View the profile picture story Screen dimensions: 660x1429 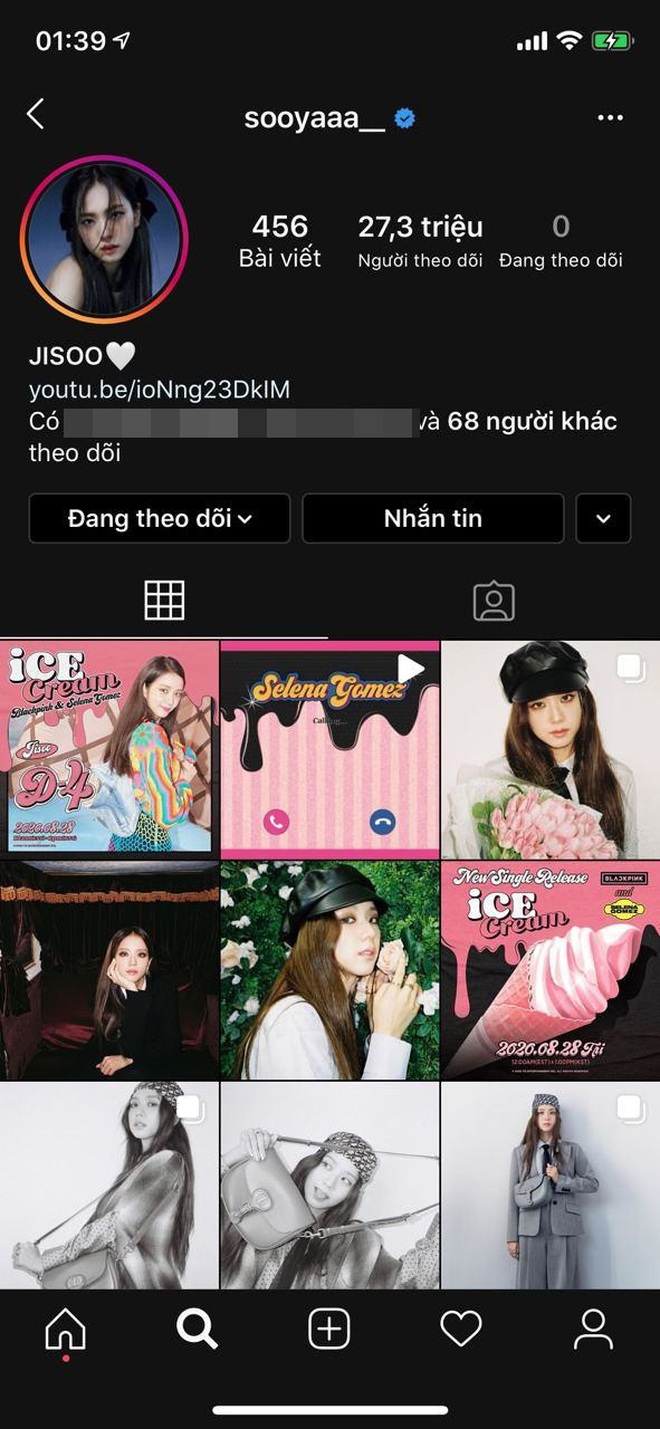point(103,237)
